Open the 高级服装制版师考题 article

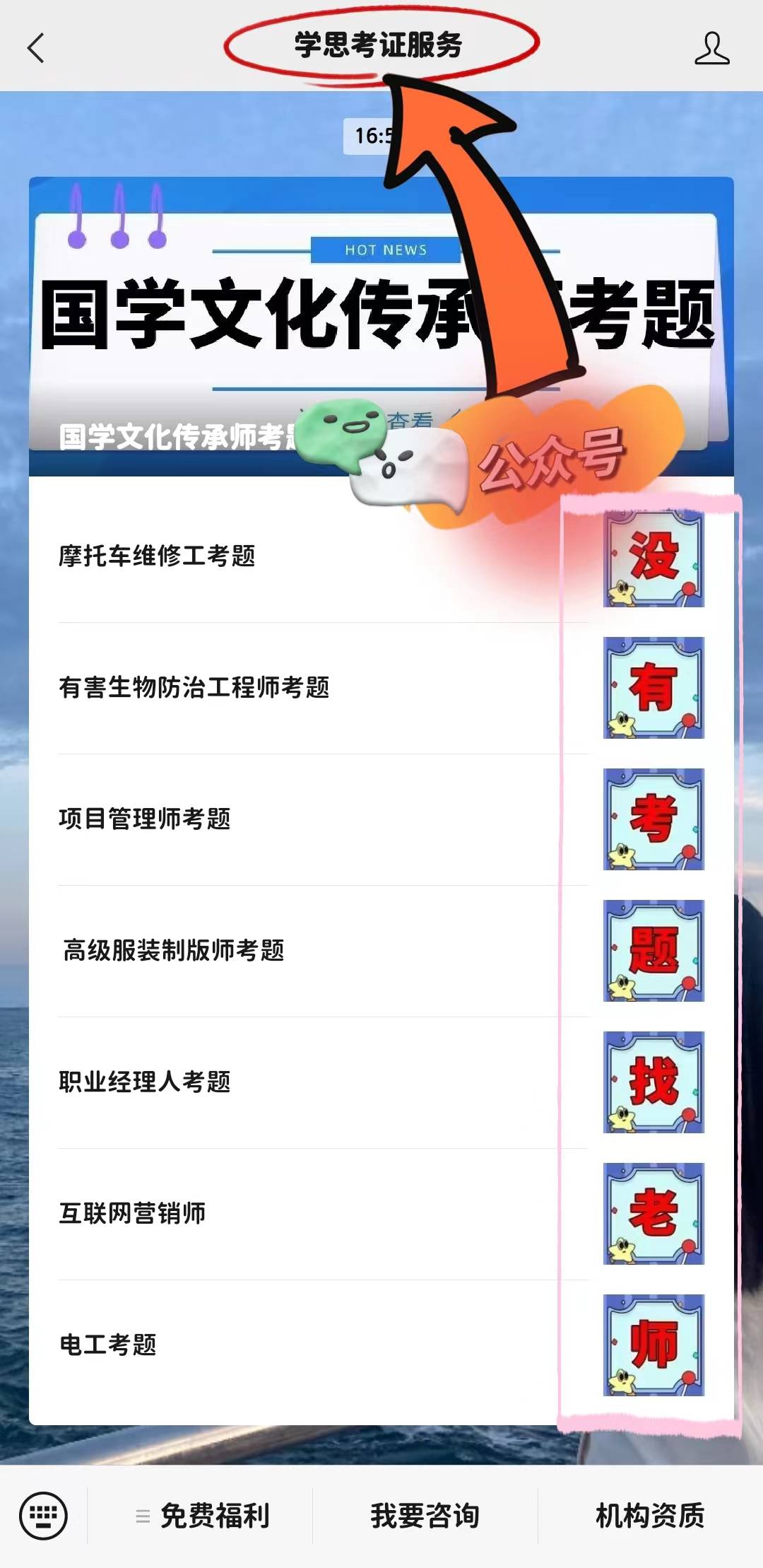click(x=174, y=950)
